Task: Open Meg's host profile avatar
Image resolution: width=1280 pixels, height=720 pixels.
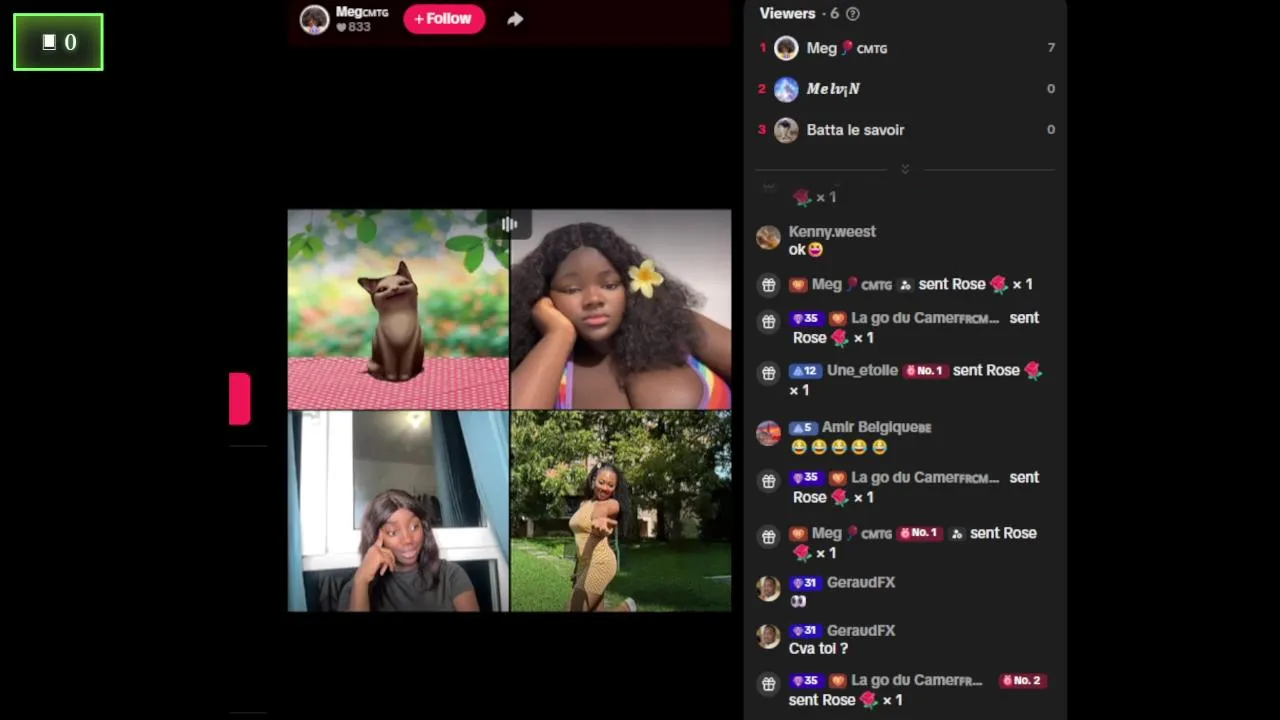Action: click(x=315, y=19)
